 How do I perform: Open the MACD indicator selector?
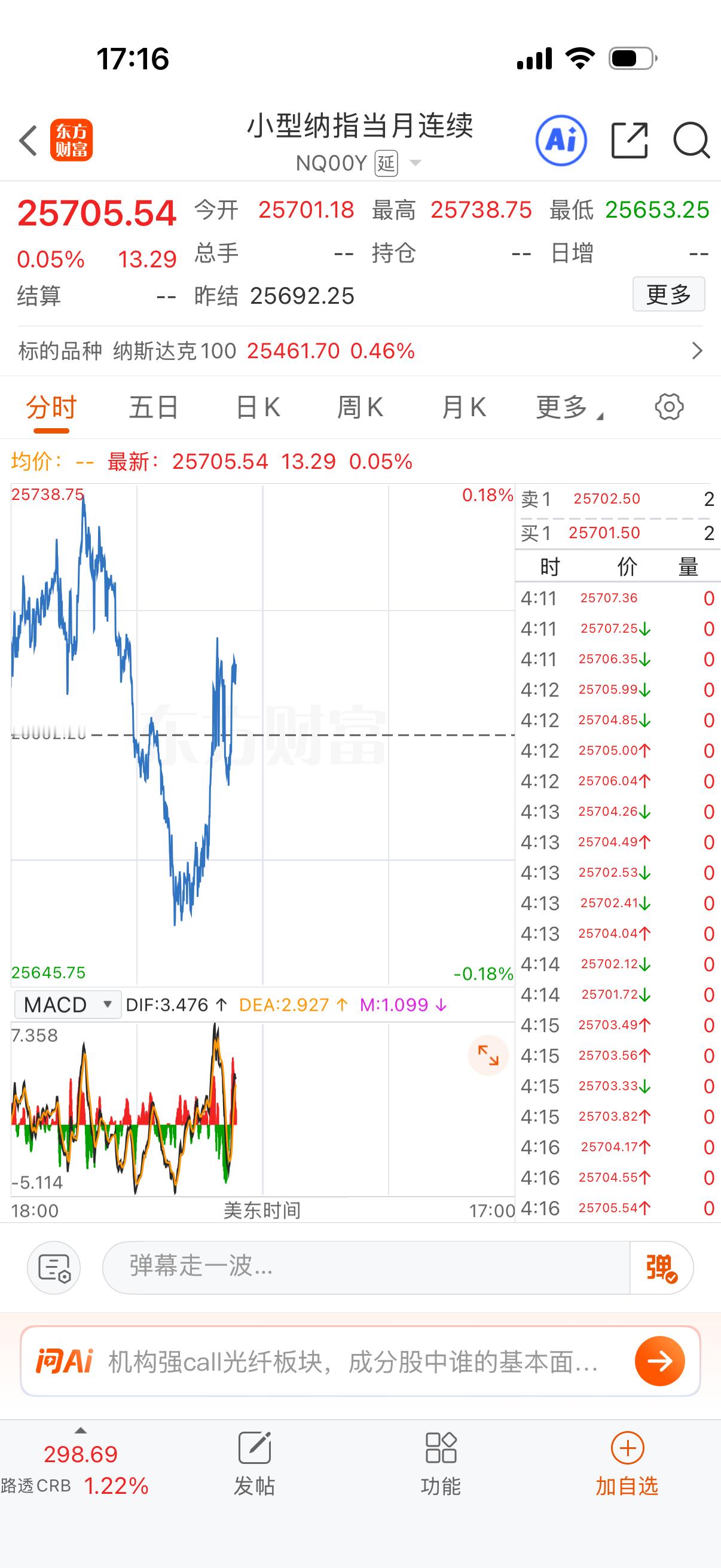point(67,1005)
